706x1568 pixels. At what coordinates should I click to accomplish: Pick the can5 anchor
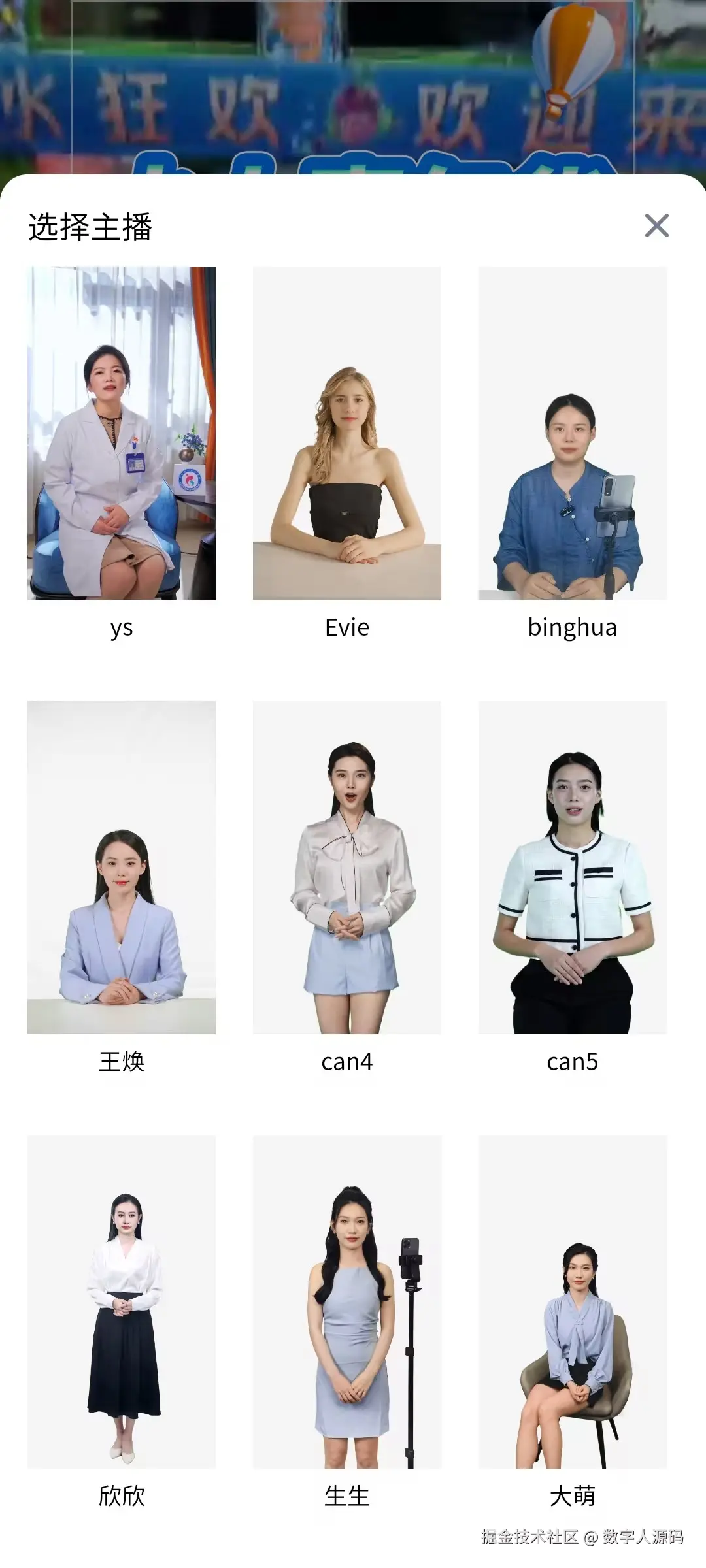point(572,868)
